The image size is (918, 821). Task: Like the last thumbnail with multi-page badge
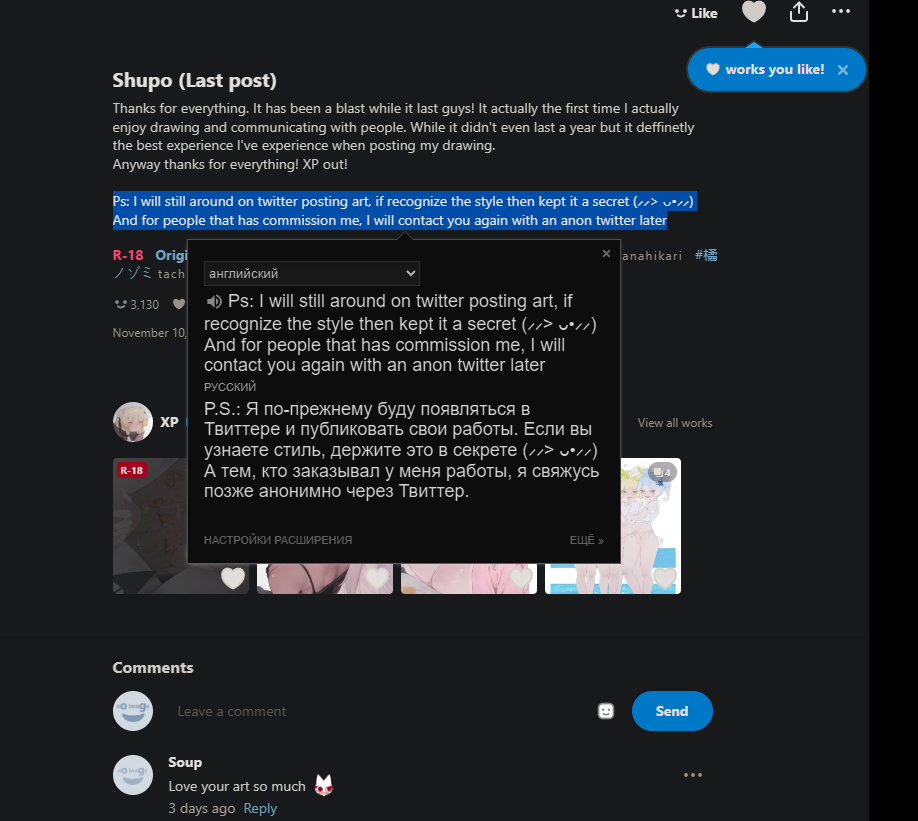[x=664, y=579]
